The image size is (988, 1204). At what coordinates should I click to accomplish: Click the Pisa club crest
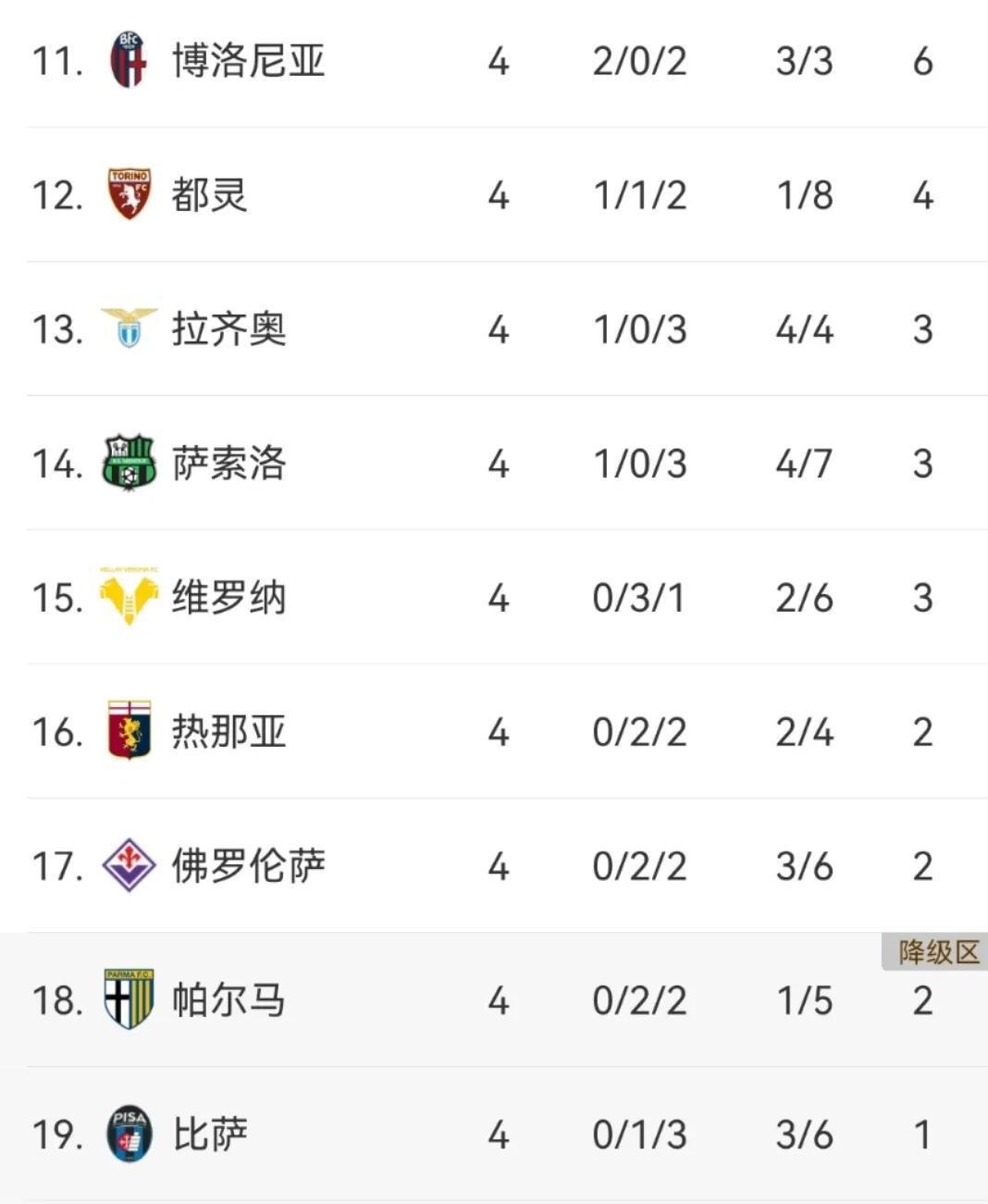tap(130, 1134)
